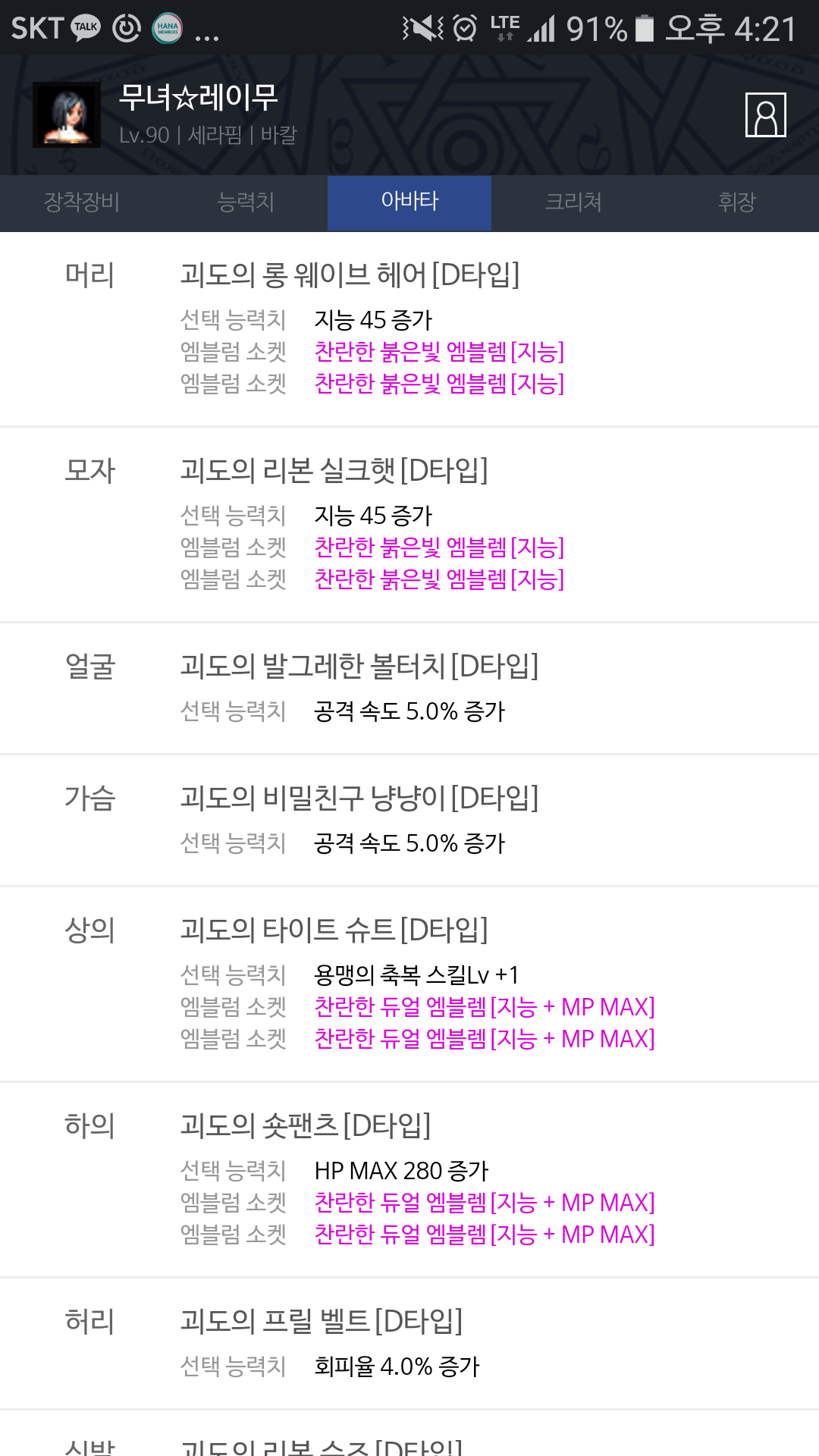
Task: Switch to the 크리쳐 tab
Action: (573, 202)
